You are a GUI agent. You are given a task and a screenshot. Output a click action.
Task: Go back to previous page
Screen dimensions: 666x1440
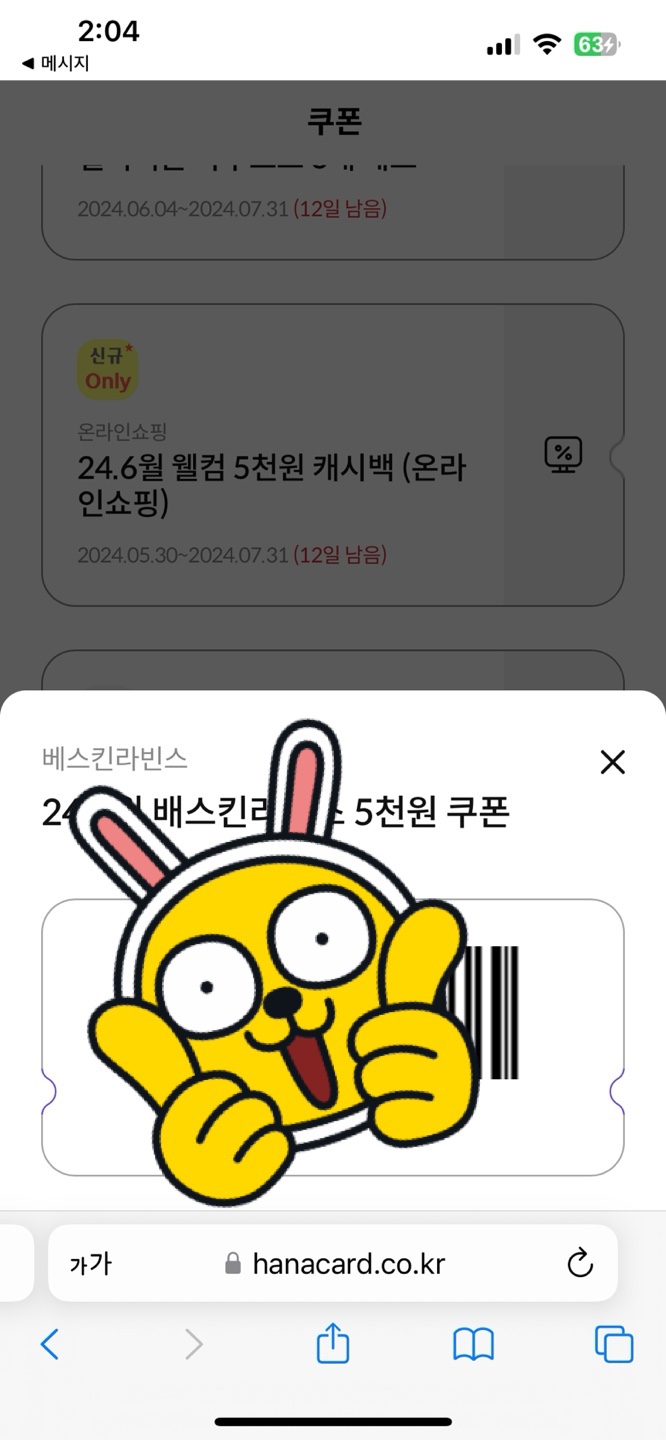(x=50, y=1344)
